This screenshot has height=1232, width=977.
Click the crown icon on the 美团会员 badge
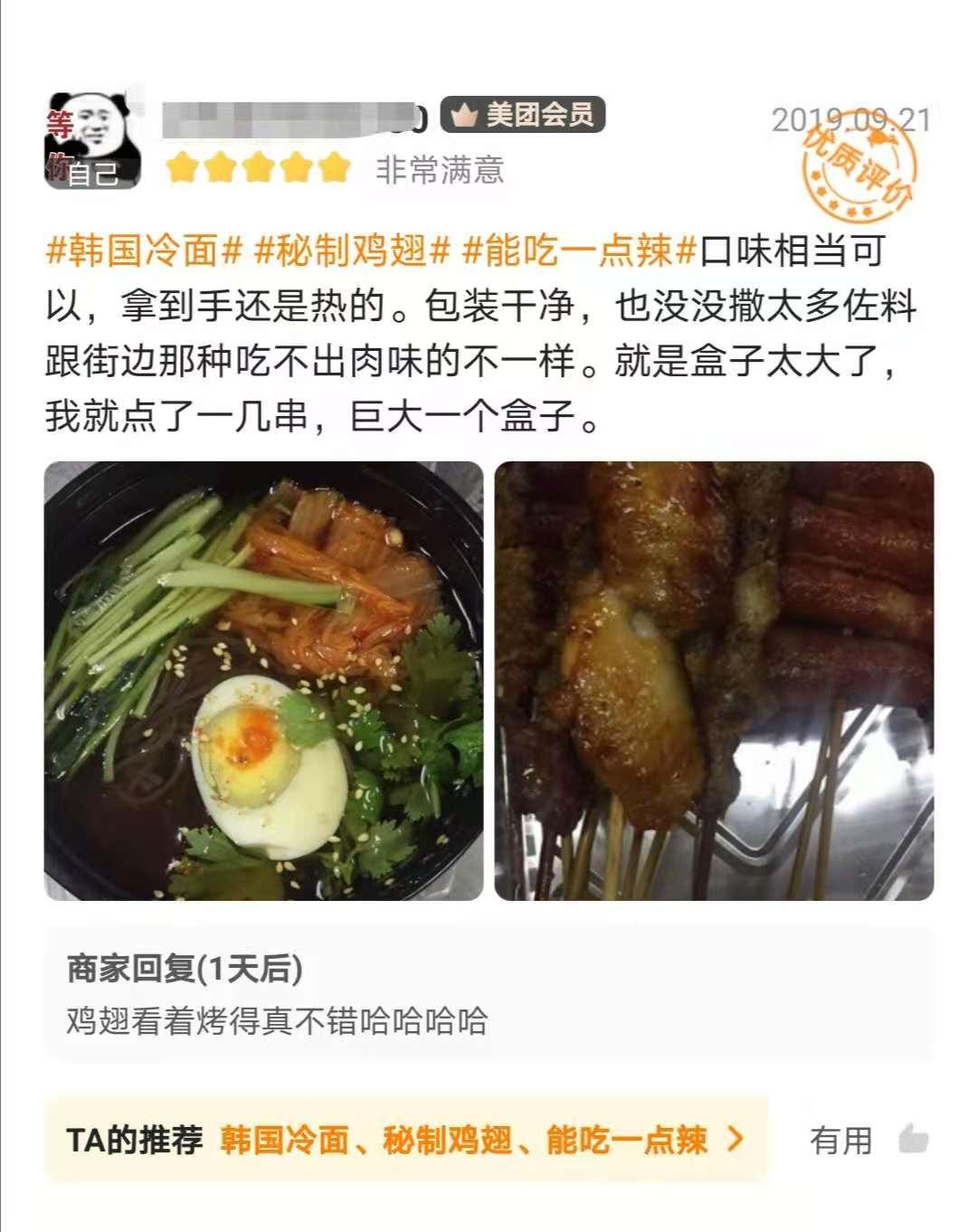click(464, 115)
